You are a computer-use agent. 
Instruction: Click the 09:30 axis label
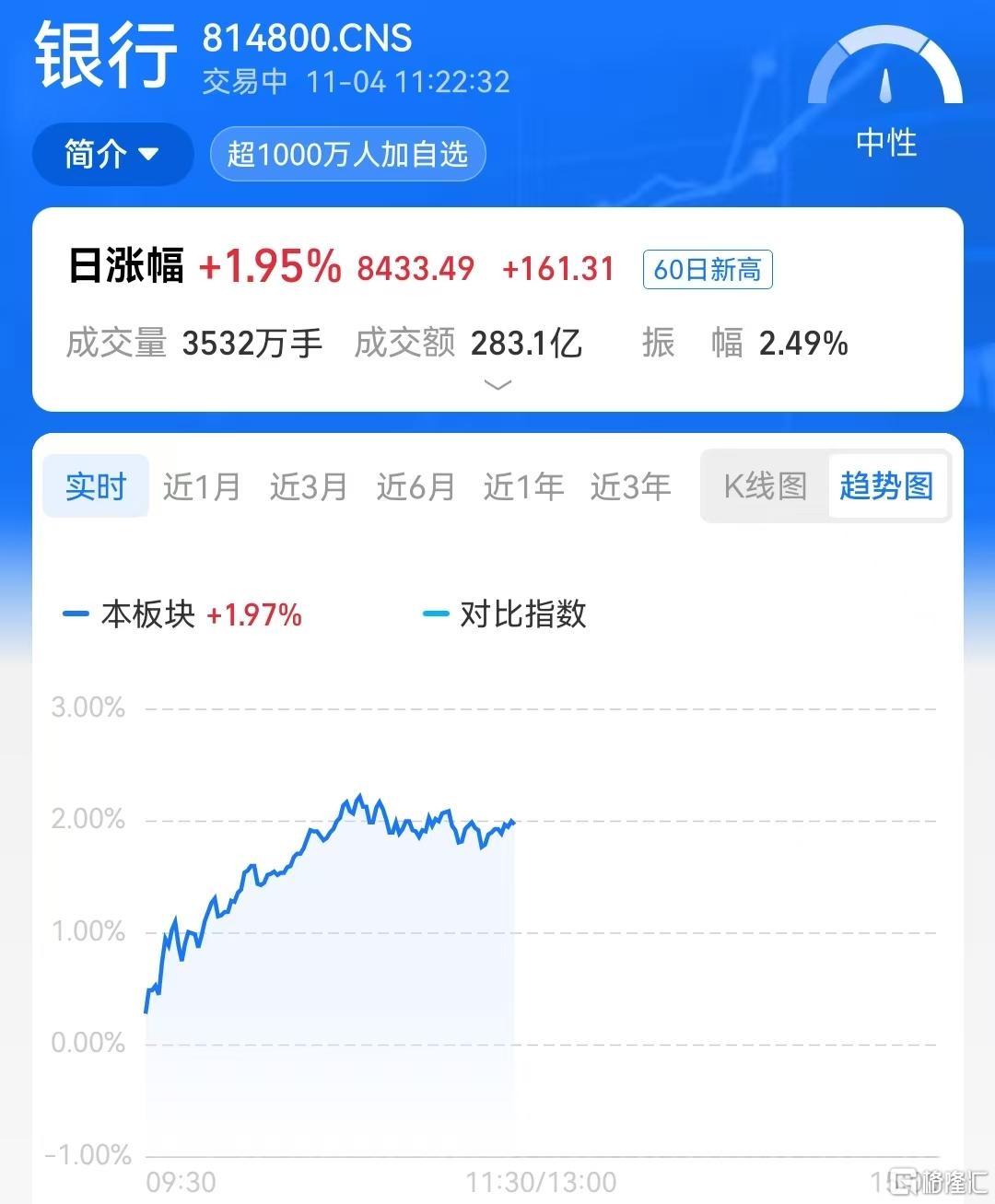pyautogui.click(x=181, y=1180)
